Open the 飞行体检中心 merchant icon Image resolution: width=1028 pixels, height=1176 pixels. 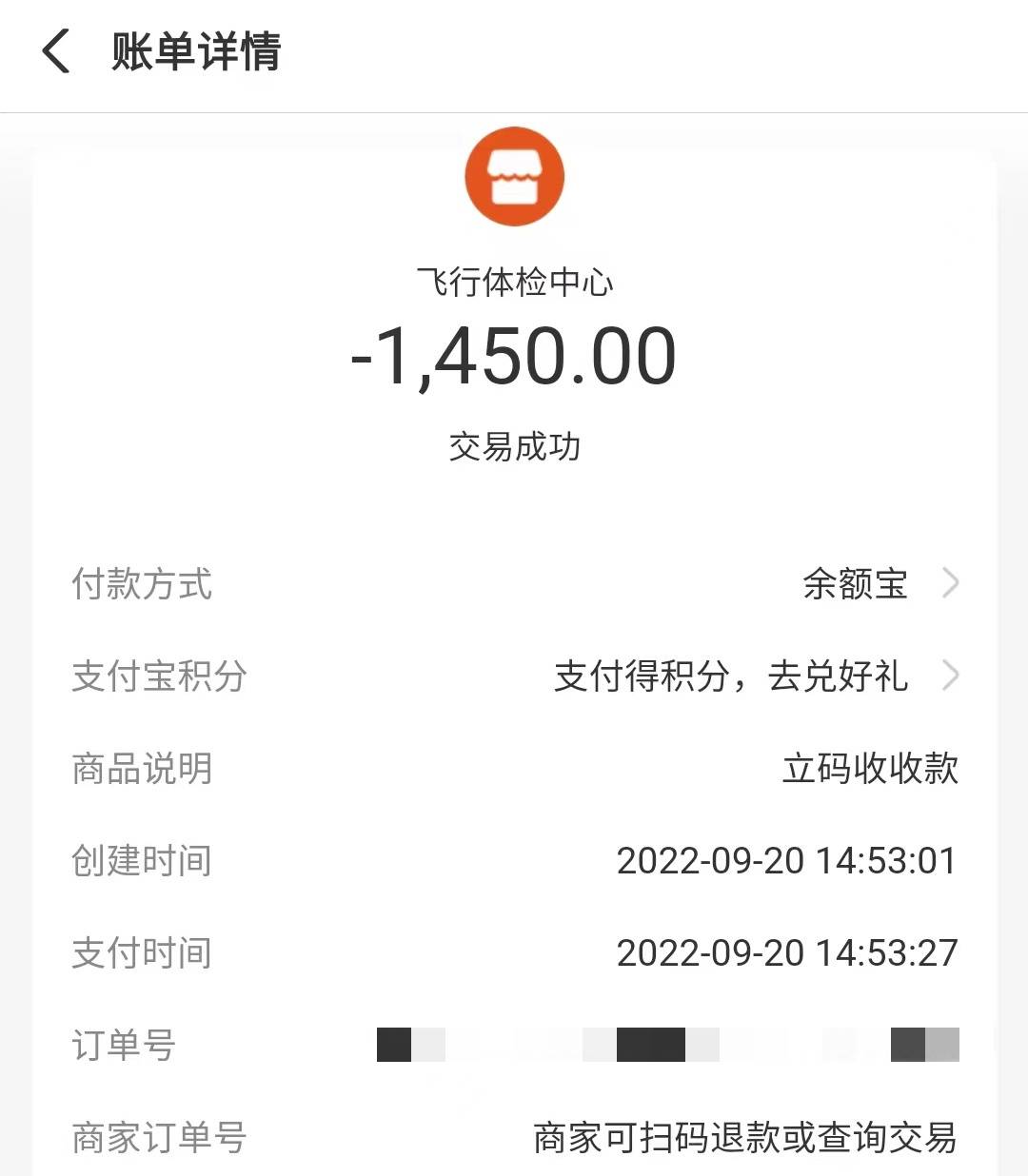pos(514,177)
